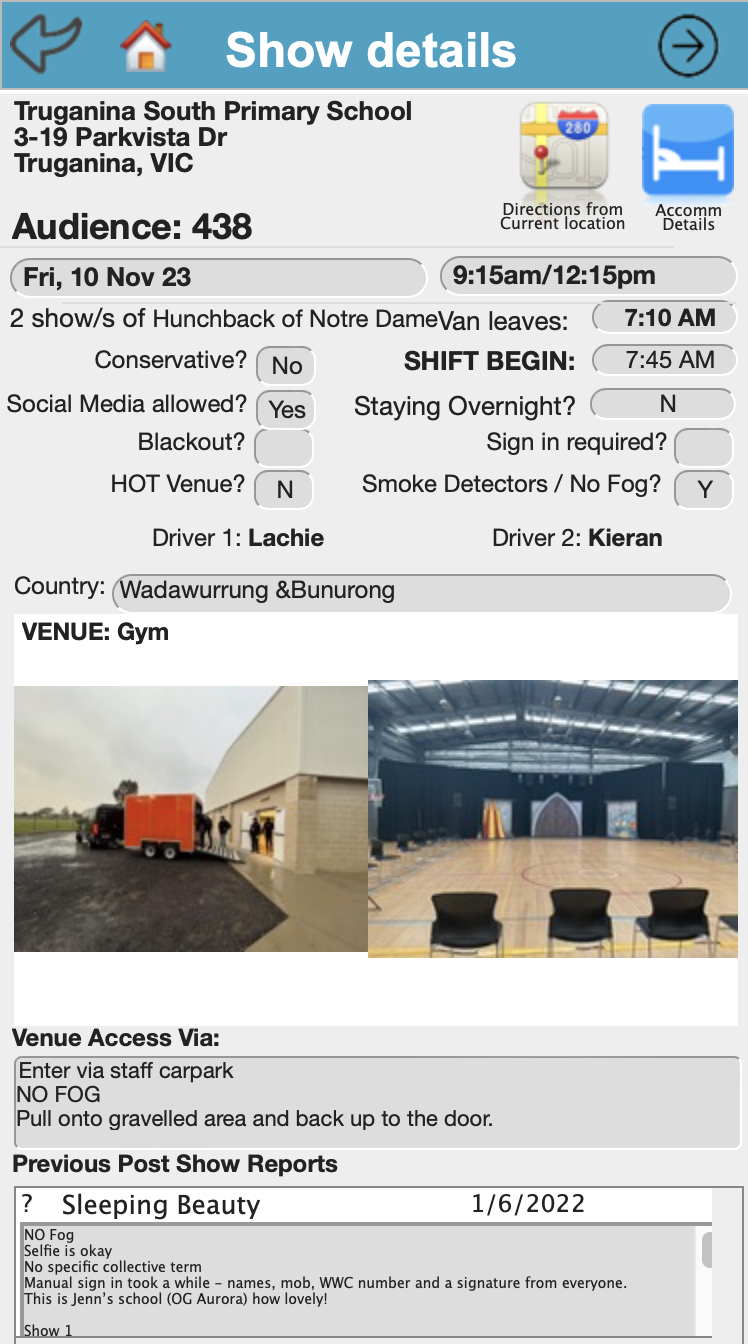Change Social Media allowed field

tap(286, 409)
